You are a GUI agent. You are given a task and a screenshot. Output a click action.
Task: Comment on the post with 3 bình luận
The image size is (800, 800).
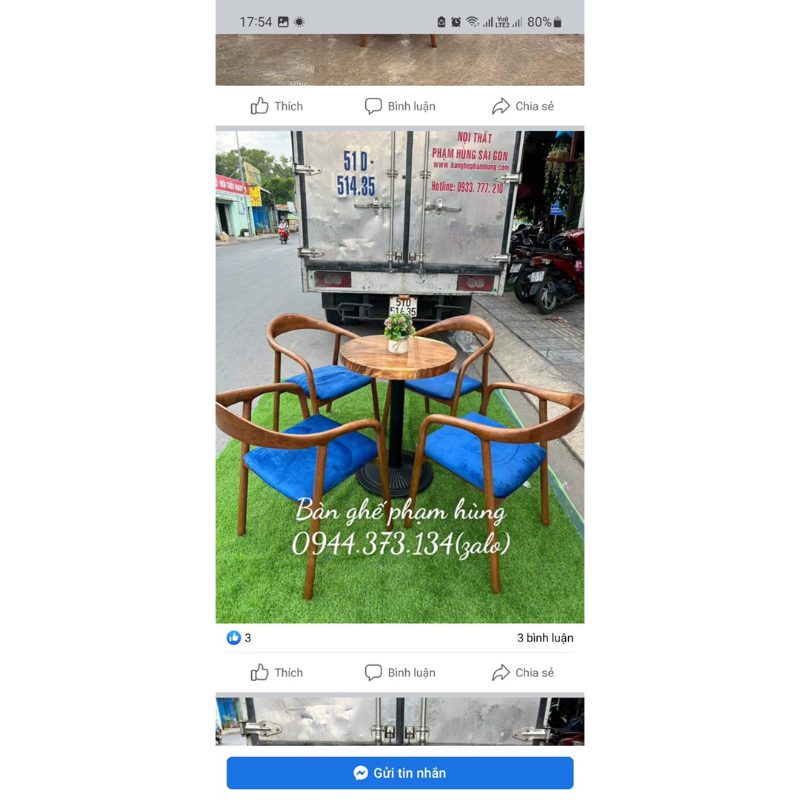tap(400, 673)
